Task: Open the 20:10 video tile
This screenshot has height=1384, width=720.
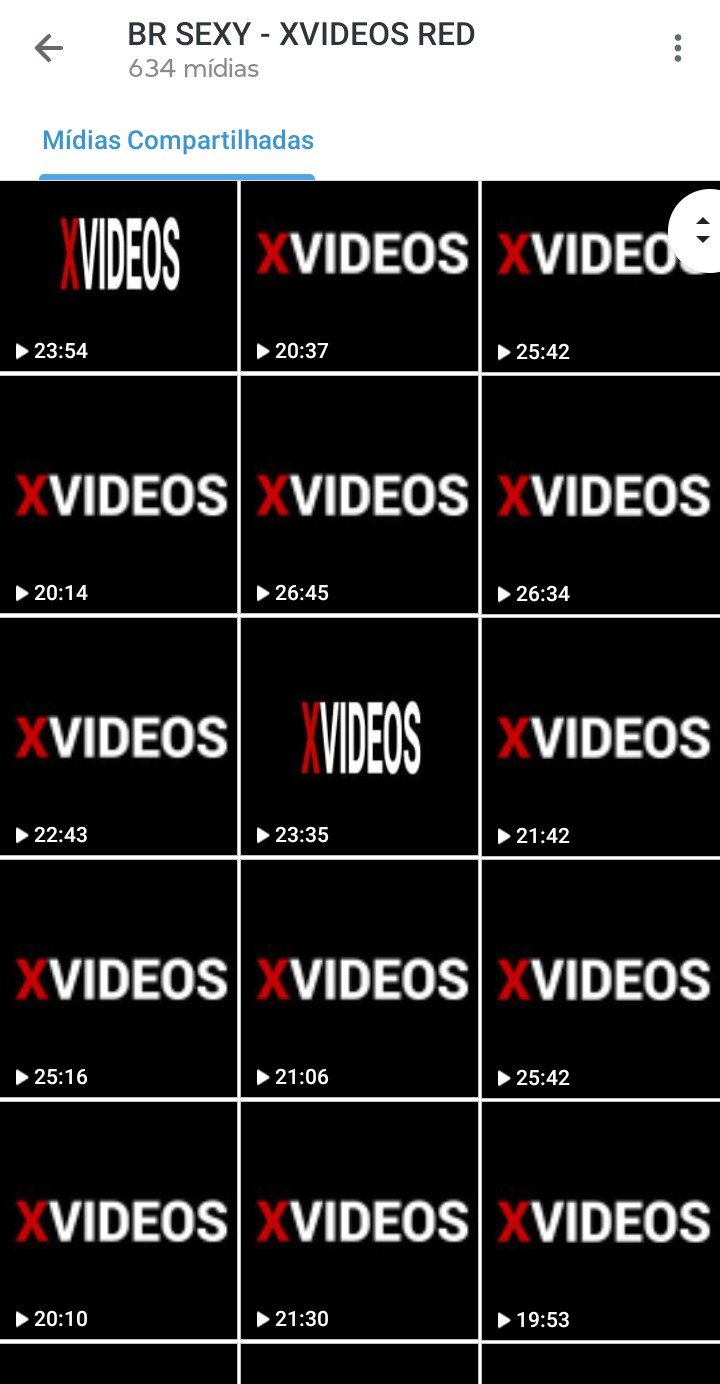Action: coord(119,1221)
